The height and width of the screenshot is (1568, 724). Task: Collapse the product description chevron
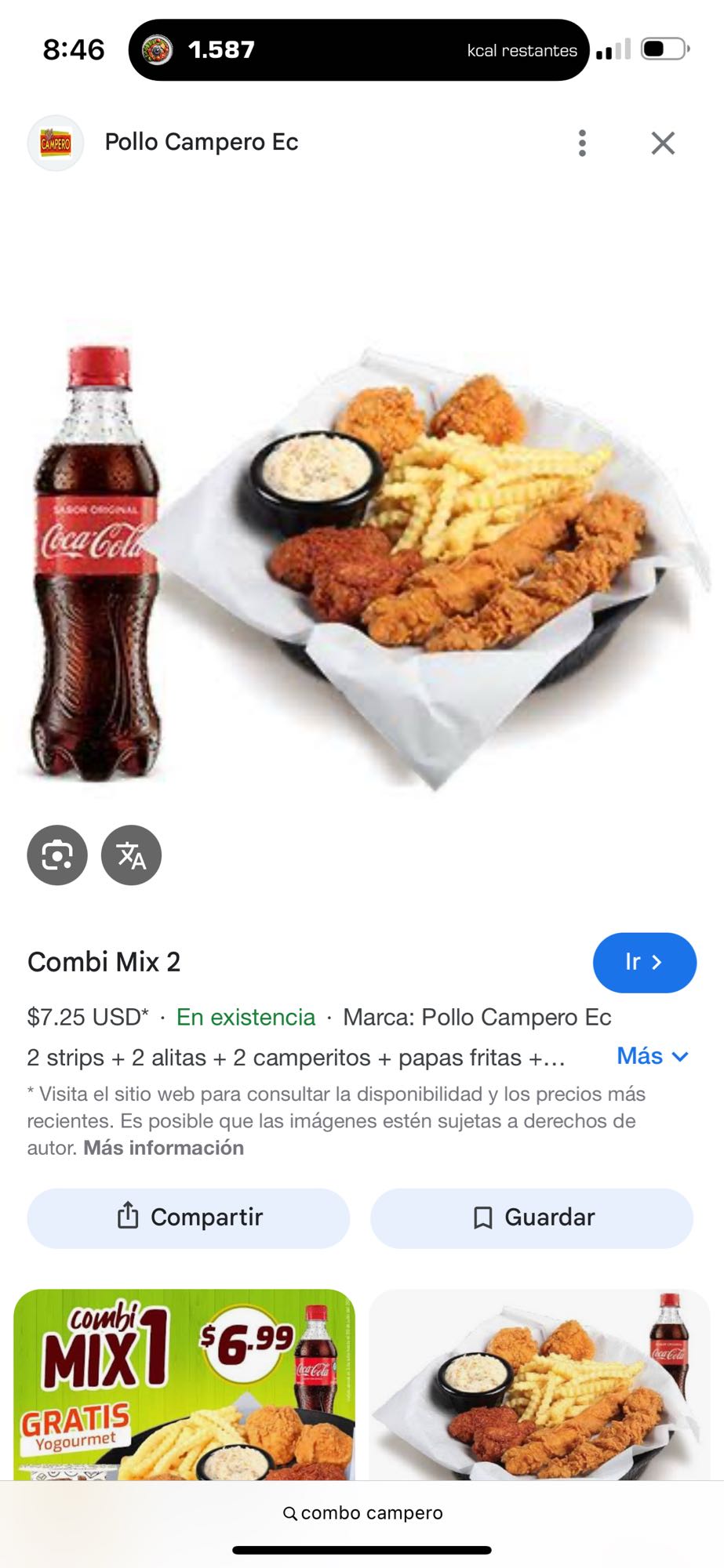click(x=679, y=1058)
